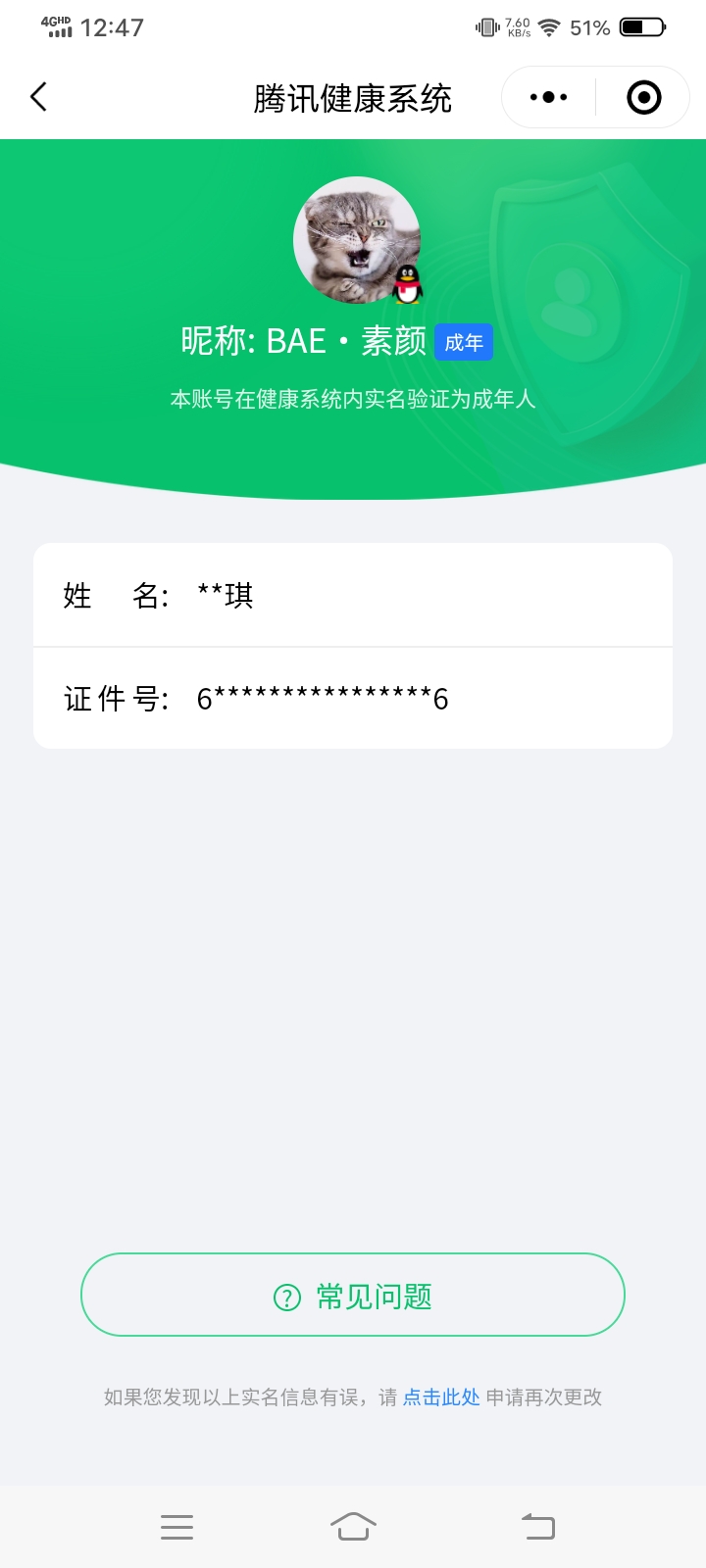The width and height of the screenshot is (706, 1568).
Task: Open the three-dot mini program menu
Action: [548, 97]
